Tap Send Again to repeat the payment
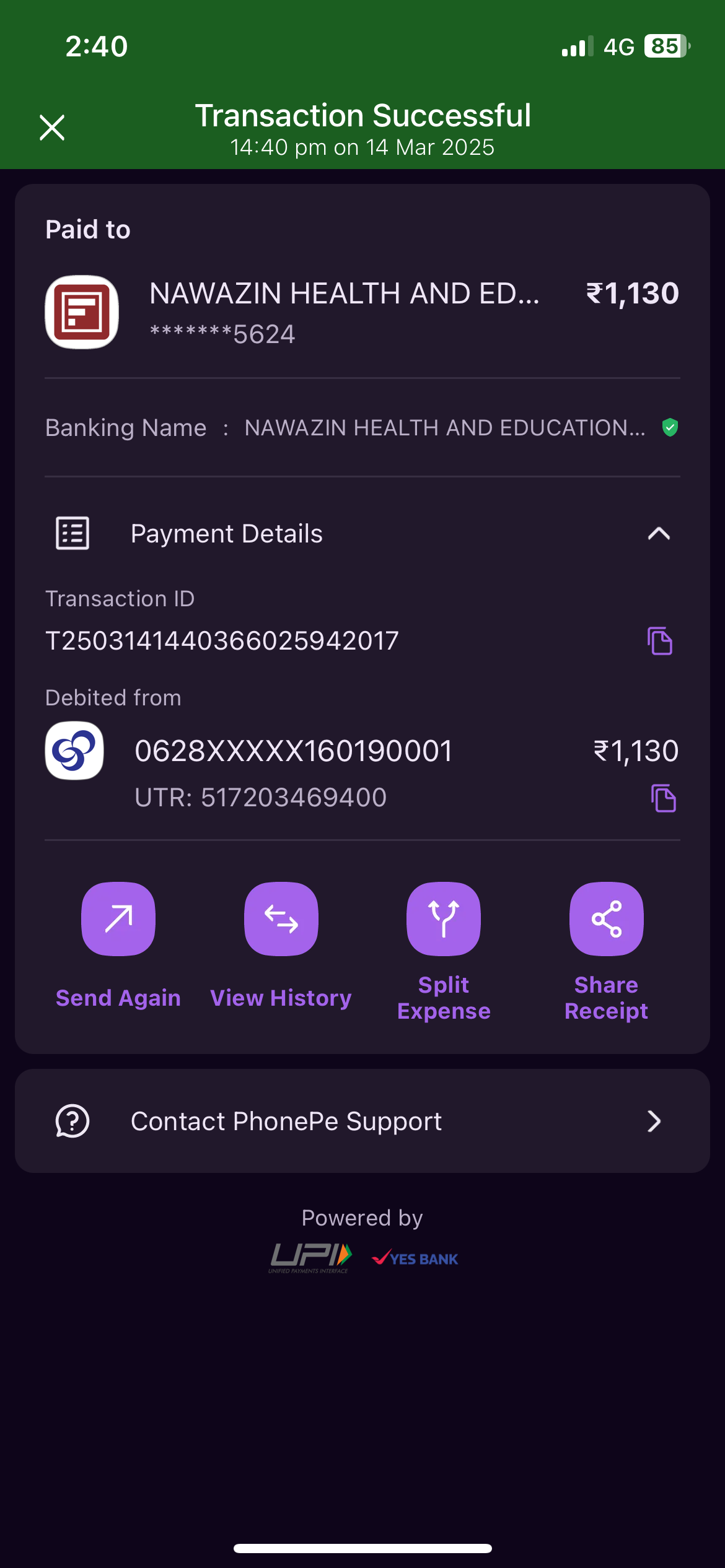This screenshot has height=1568, width=725. (118, 919)
